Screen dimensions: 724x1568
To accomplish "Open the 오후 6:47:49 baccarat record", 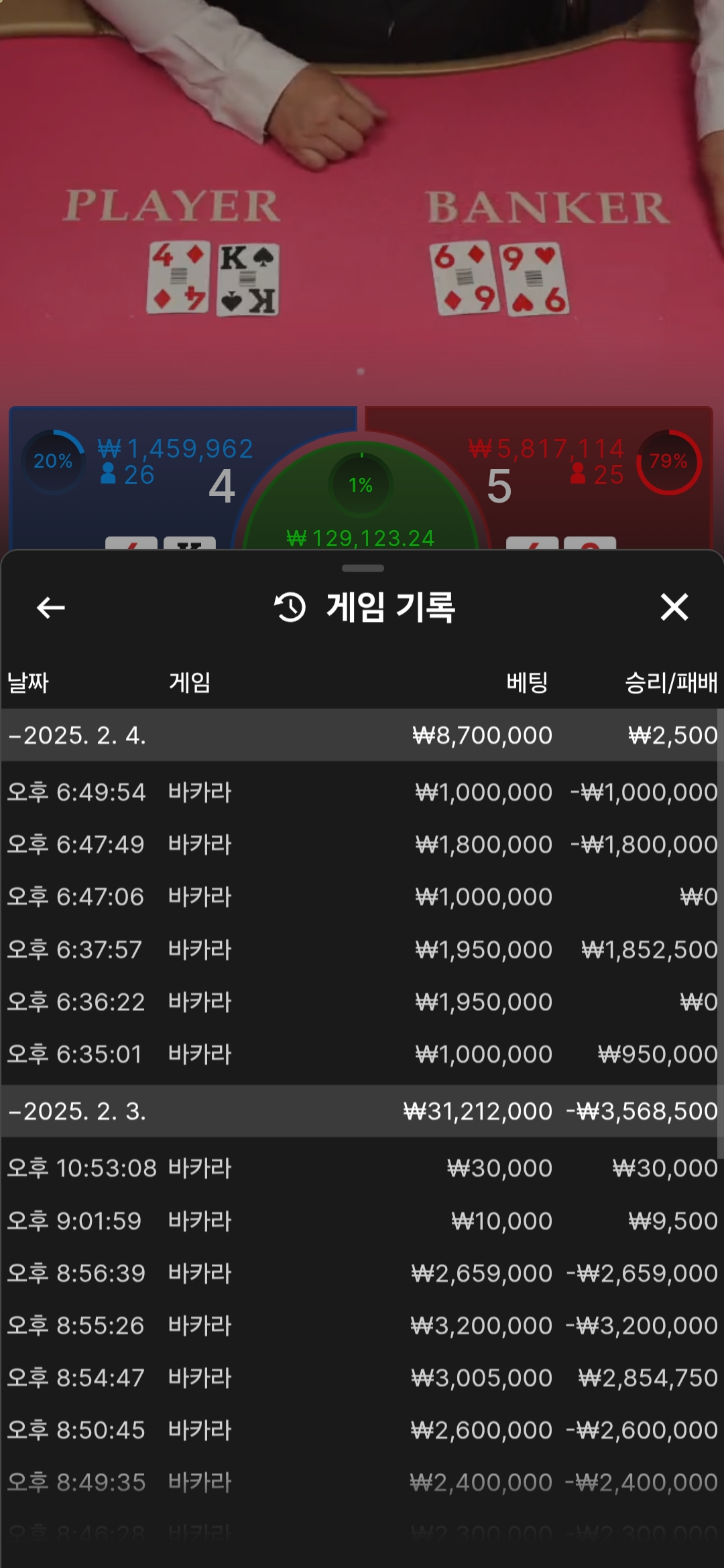I will coord(362,844).
